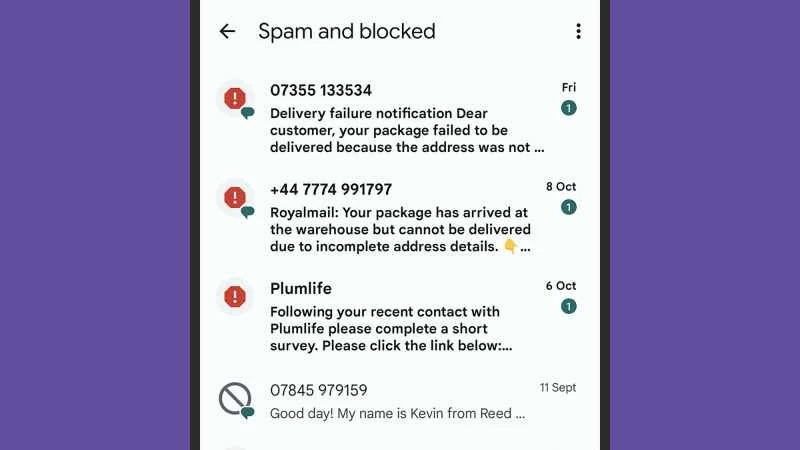The image size is (800, 450).
Task: Open Royalmail message from +44 7774 991797
Action: (400, 217)
